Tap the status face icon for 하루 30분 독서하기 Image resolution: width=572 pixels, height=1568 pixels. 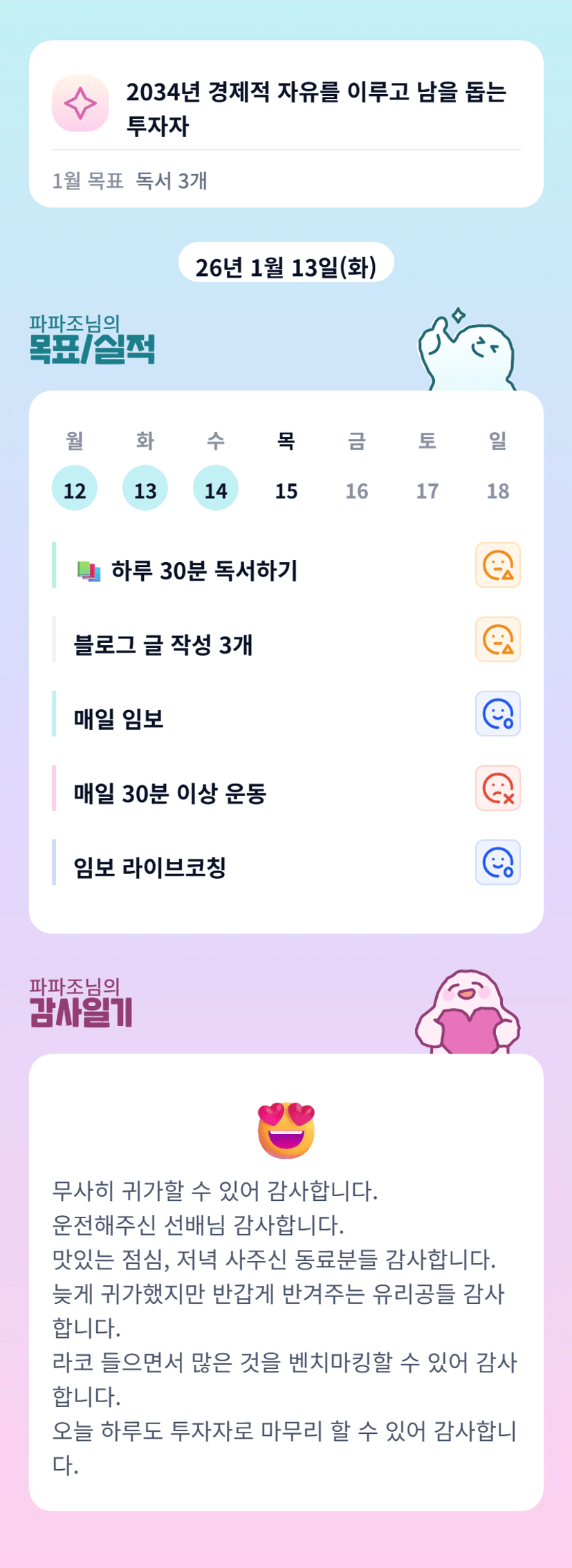coord(498,565)
